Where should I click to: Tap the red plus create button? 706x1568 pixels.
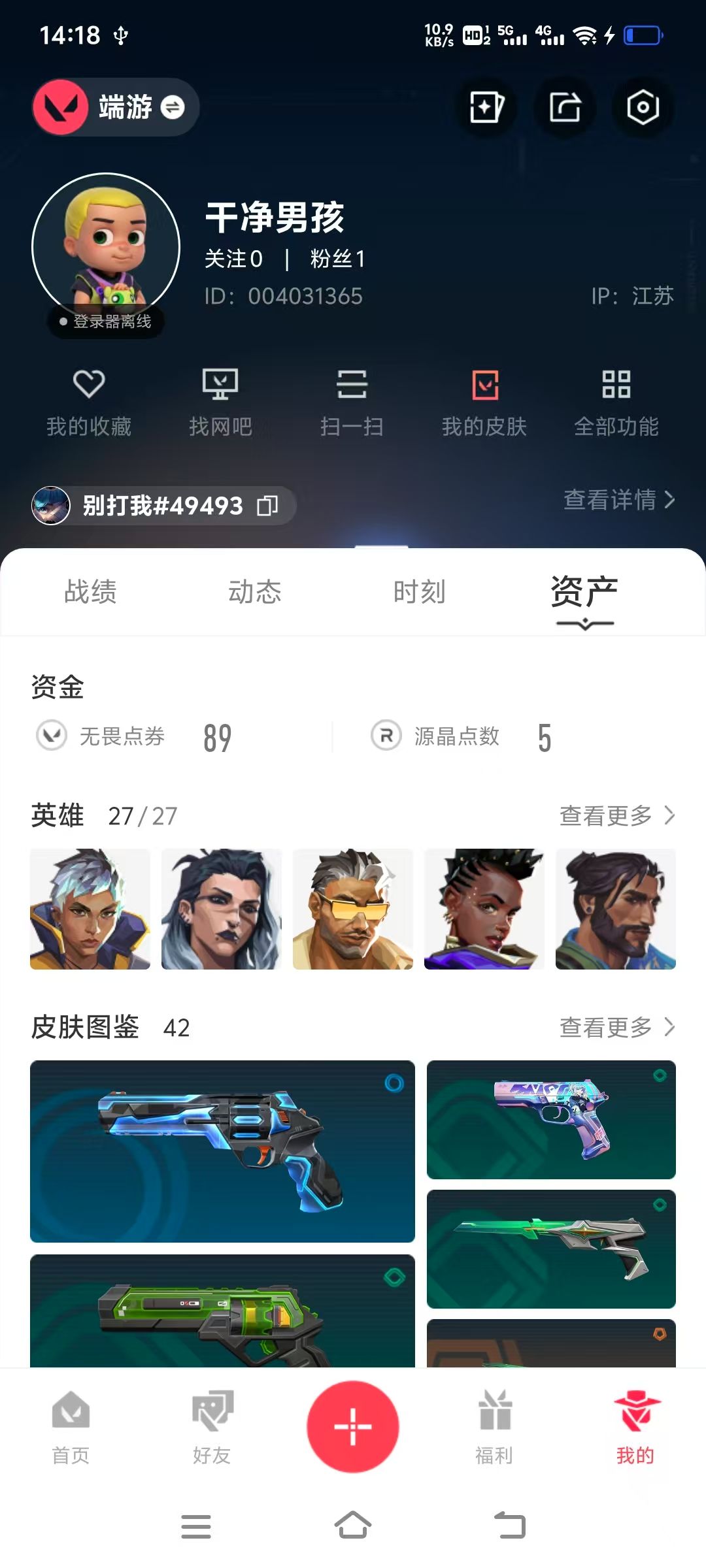(353, 1426)
